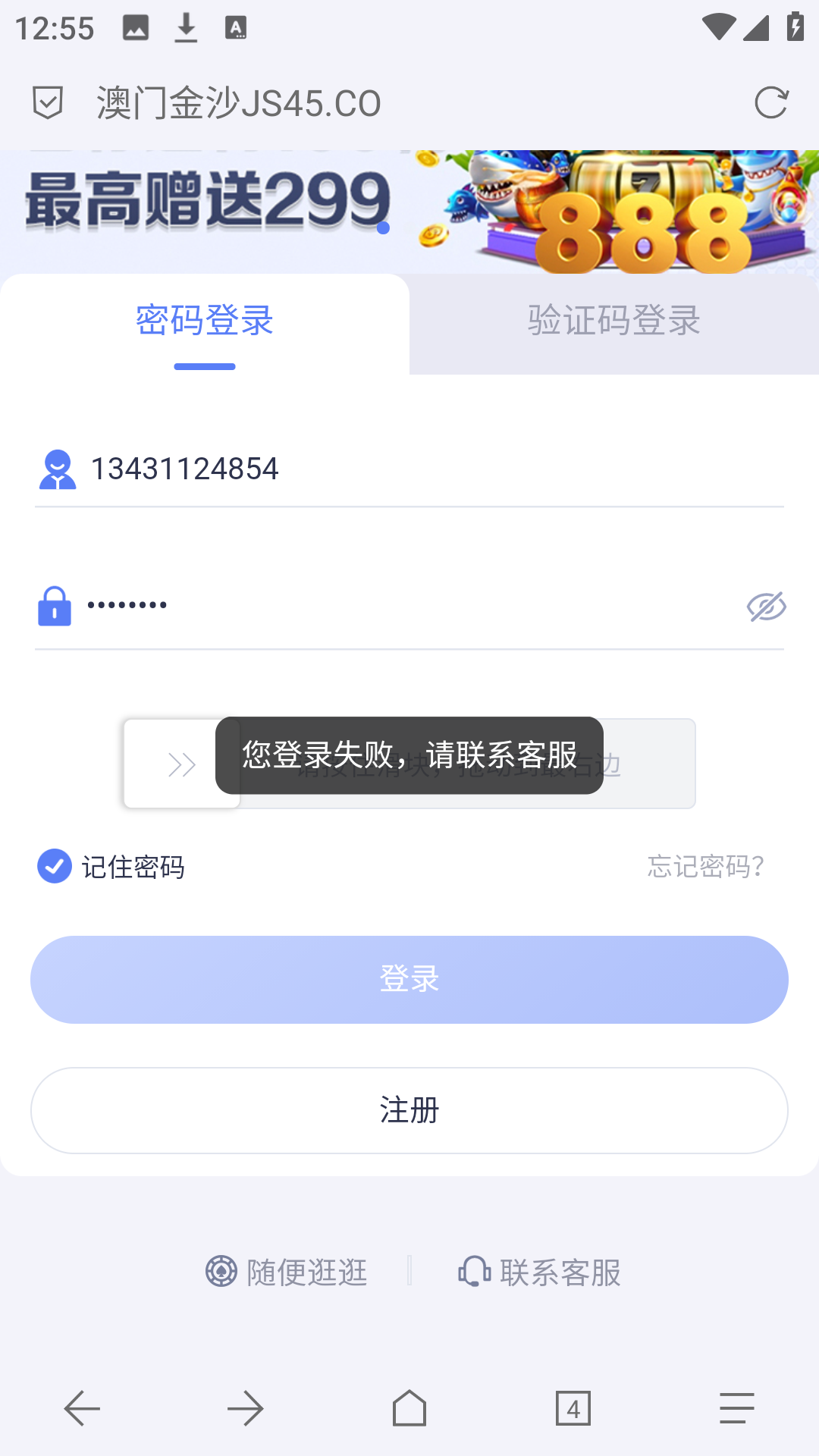The image size is (819, 1456).
Task: Select the 密码登录 tab
Action: pyautogui.click(x=204, y=322)
